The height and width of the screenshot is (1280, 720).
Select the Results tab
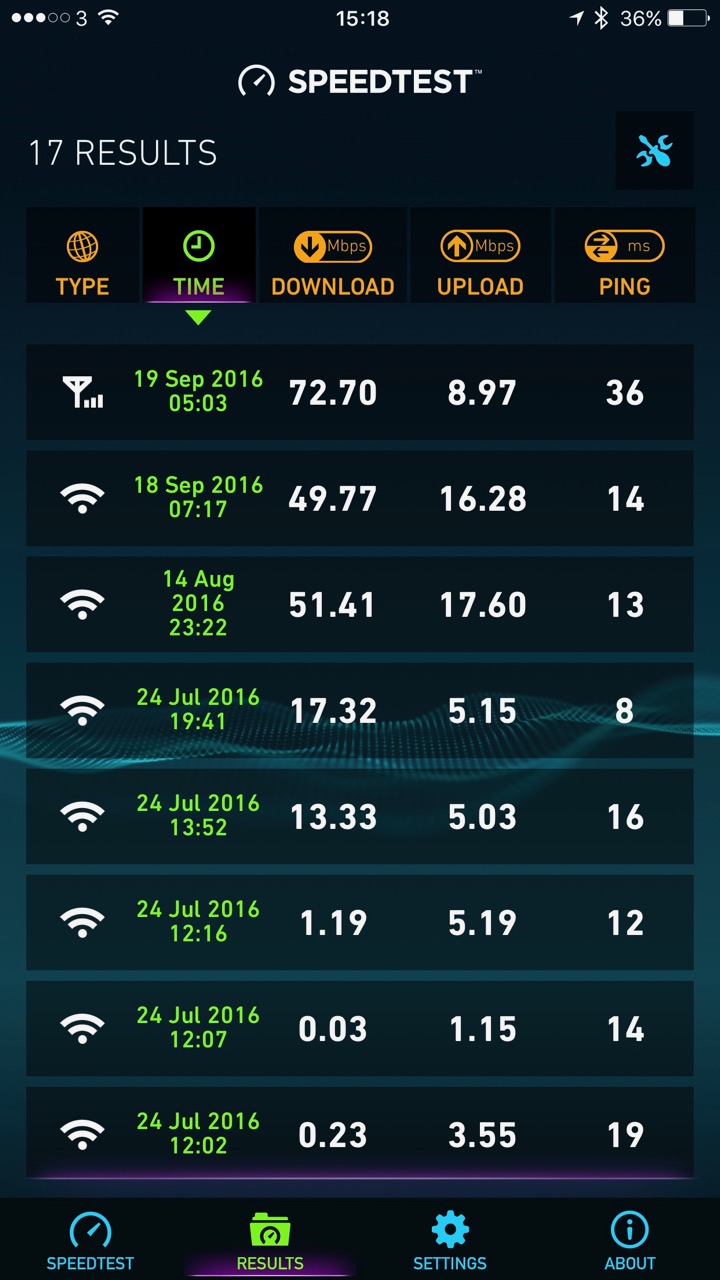click(x=270, y=1240)
